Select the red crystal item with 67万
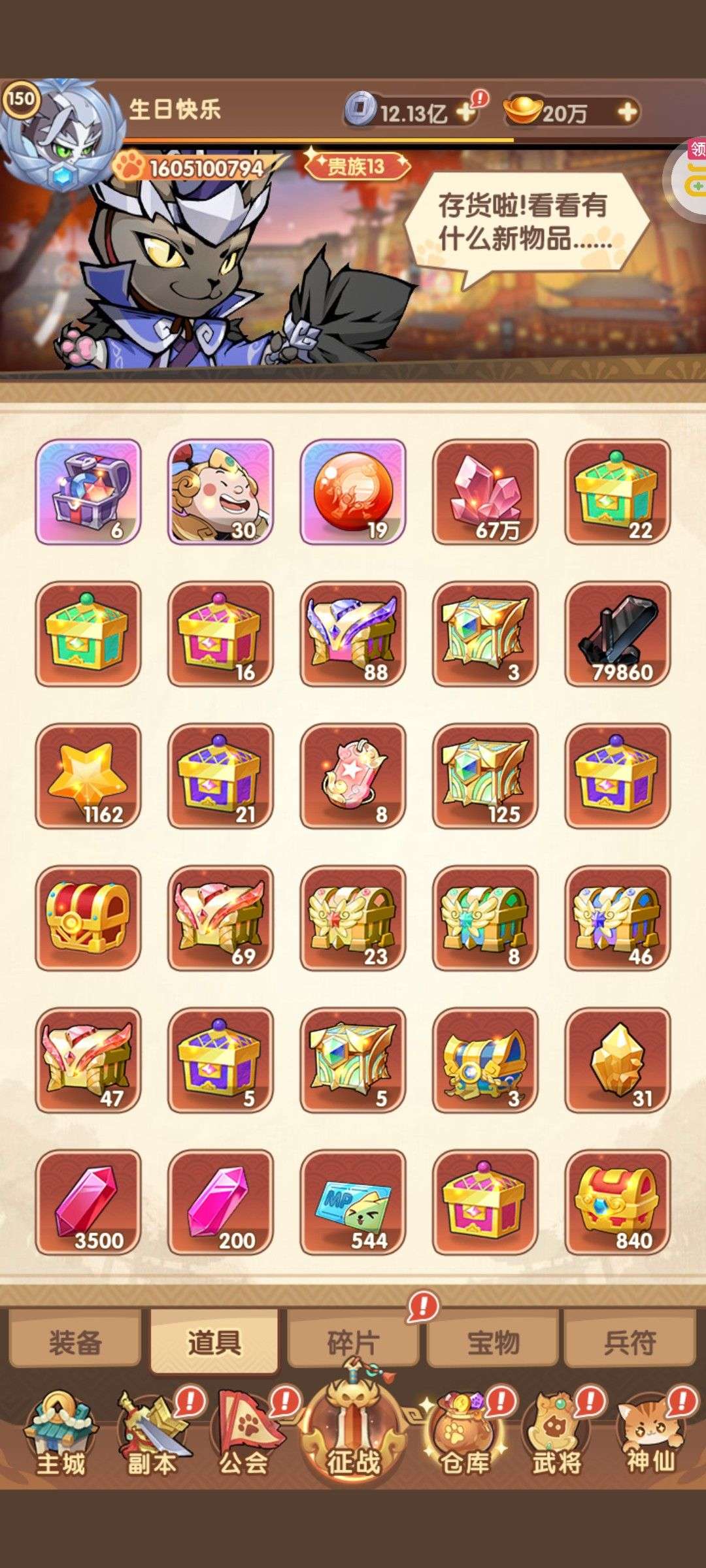 [485, 491]
